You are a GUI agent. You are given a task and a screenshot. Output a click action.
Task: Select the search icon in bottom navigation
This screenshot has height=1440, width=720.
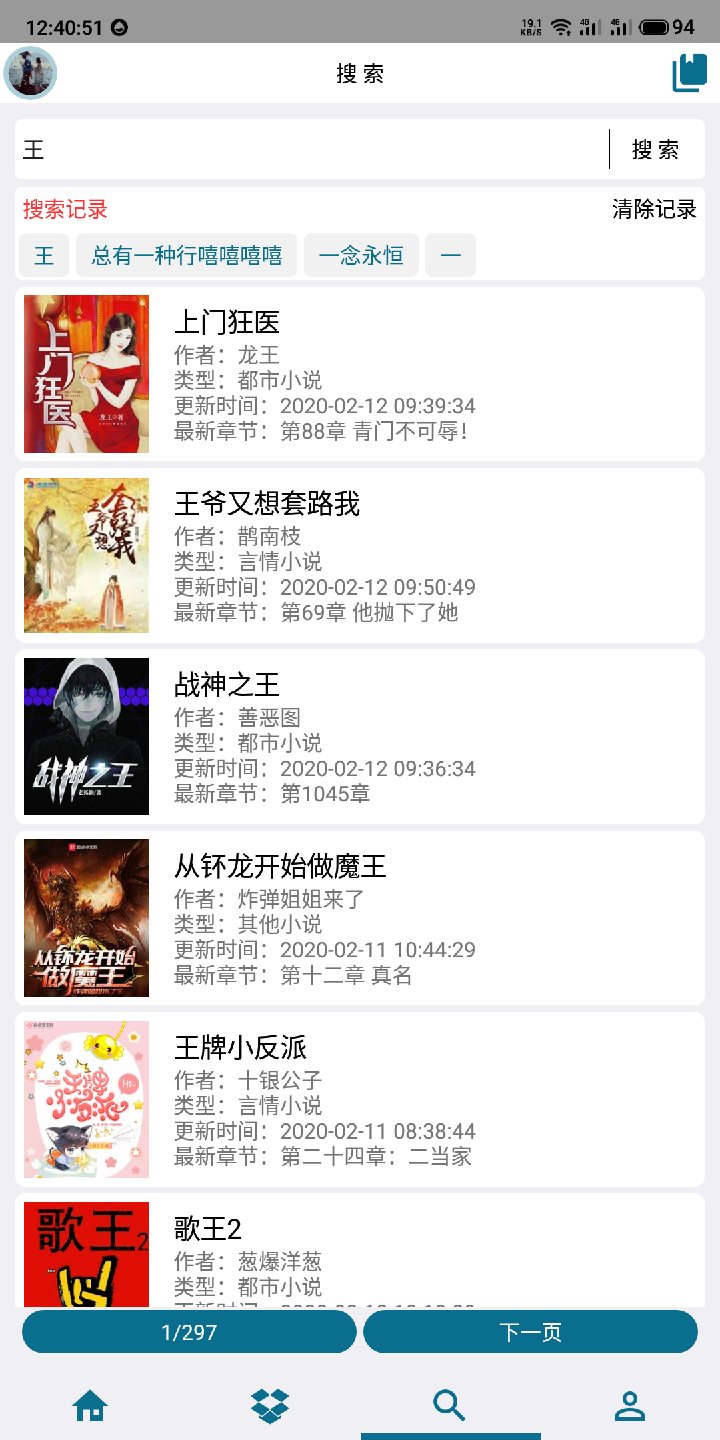pos(449,1405)
